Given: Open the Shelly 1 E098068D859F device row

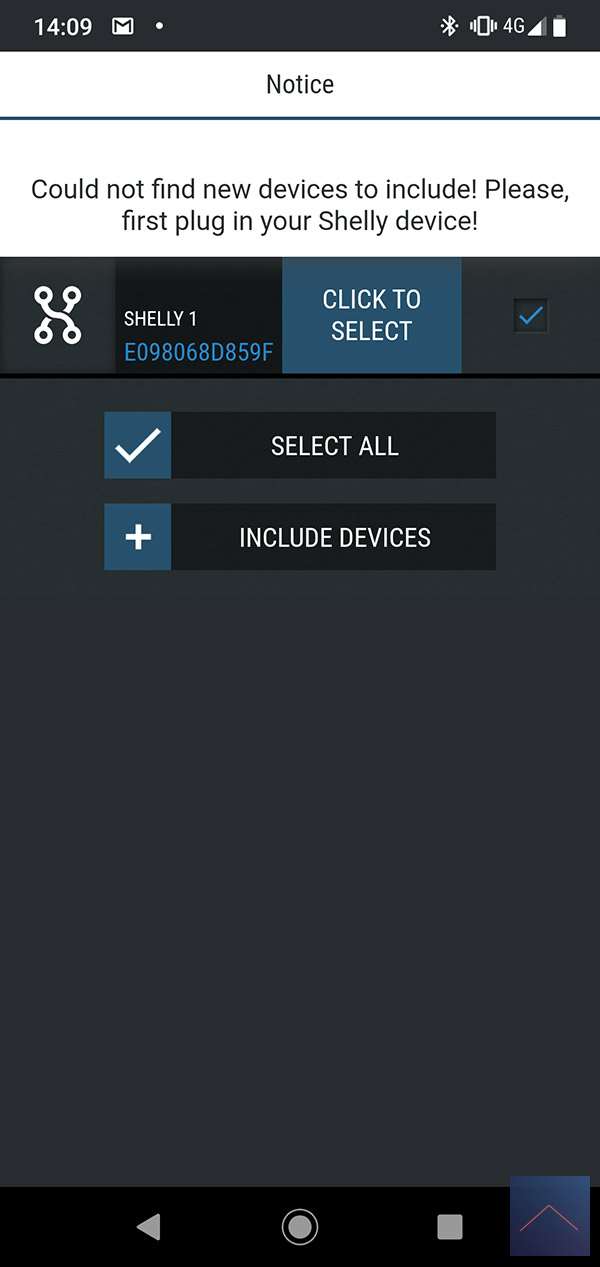Looking at the screenshot, I should click(197, 335).
